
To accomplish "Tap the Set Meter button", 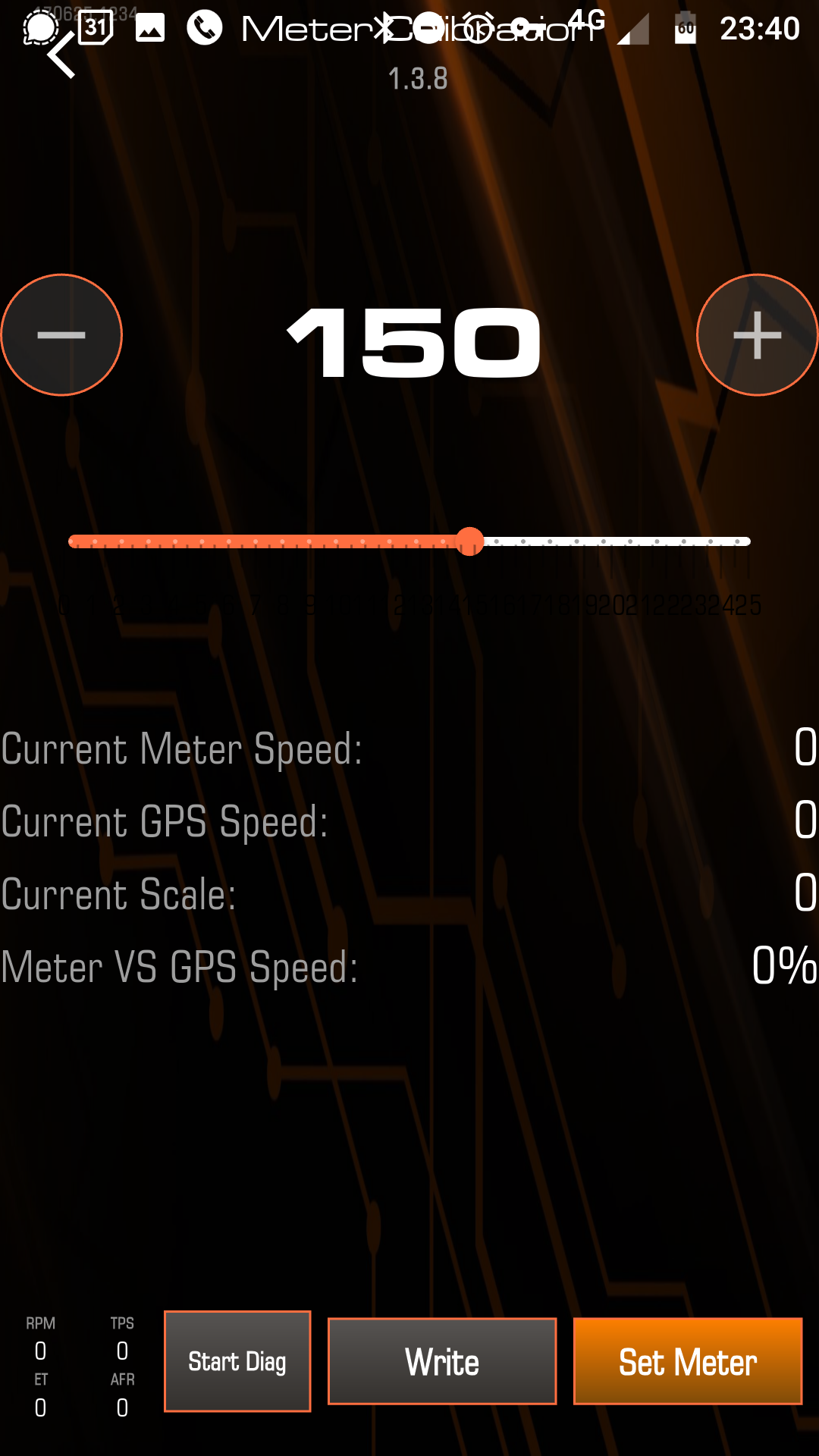I will pyautogui.click(x=687, y=1361).
